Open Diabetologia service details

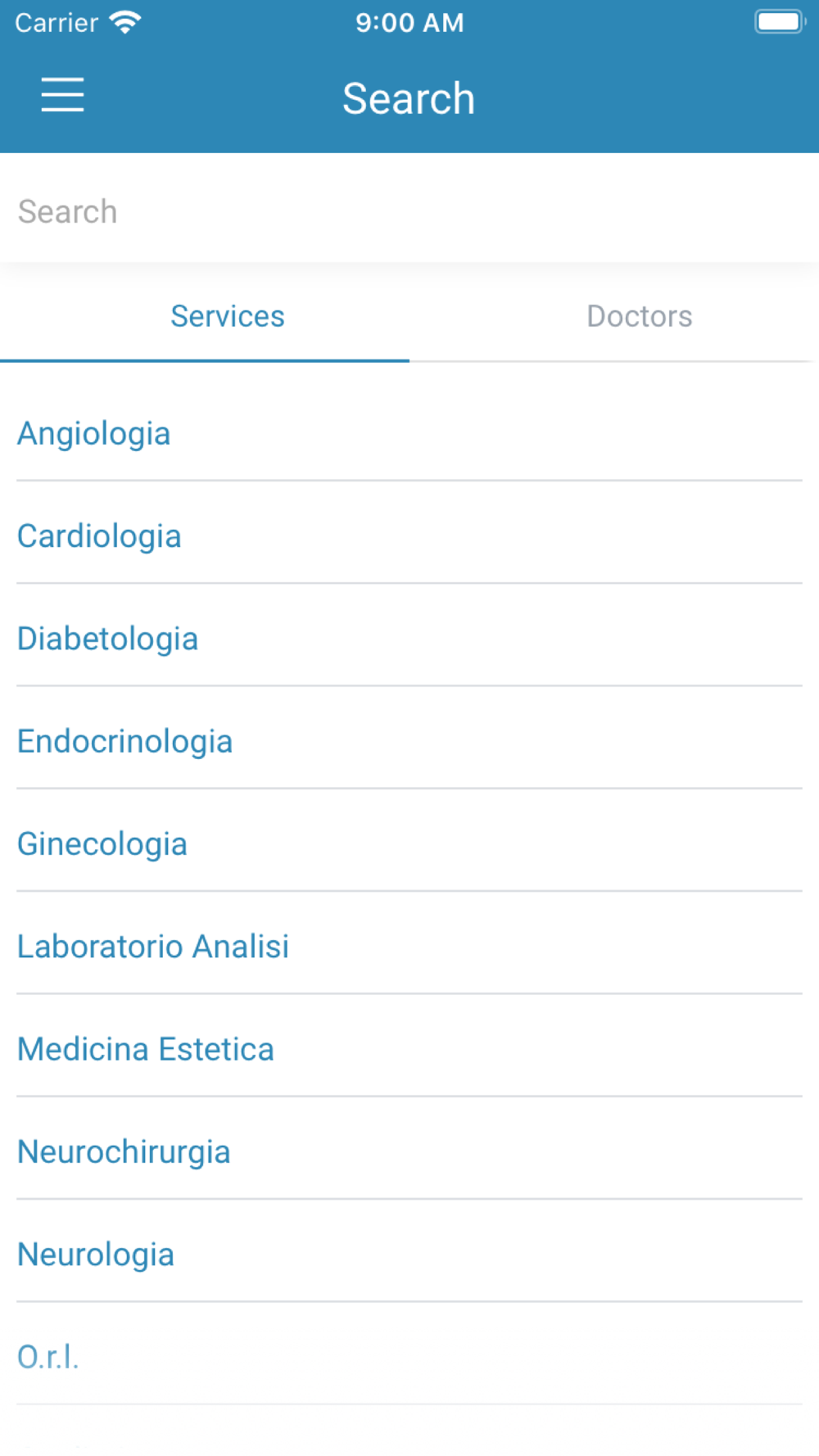(409, 638)
